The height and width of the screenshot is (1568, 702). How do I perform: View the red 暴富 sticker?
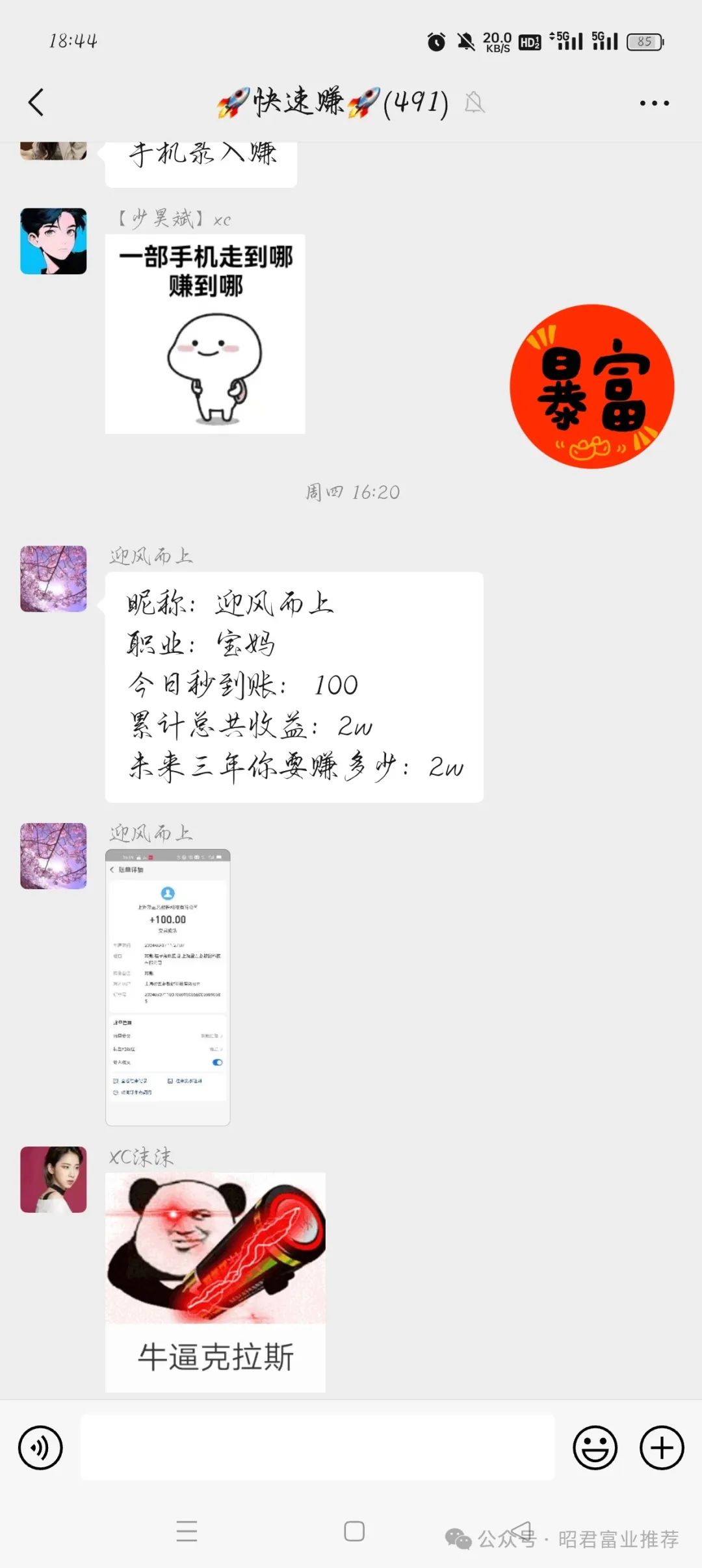point(591,386)
